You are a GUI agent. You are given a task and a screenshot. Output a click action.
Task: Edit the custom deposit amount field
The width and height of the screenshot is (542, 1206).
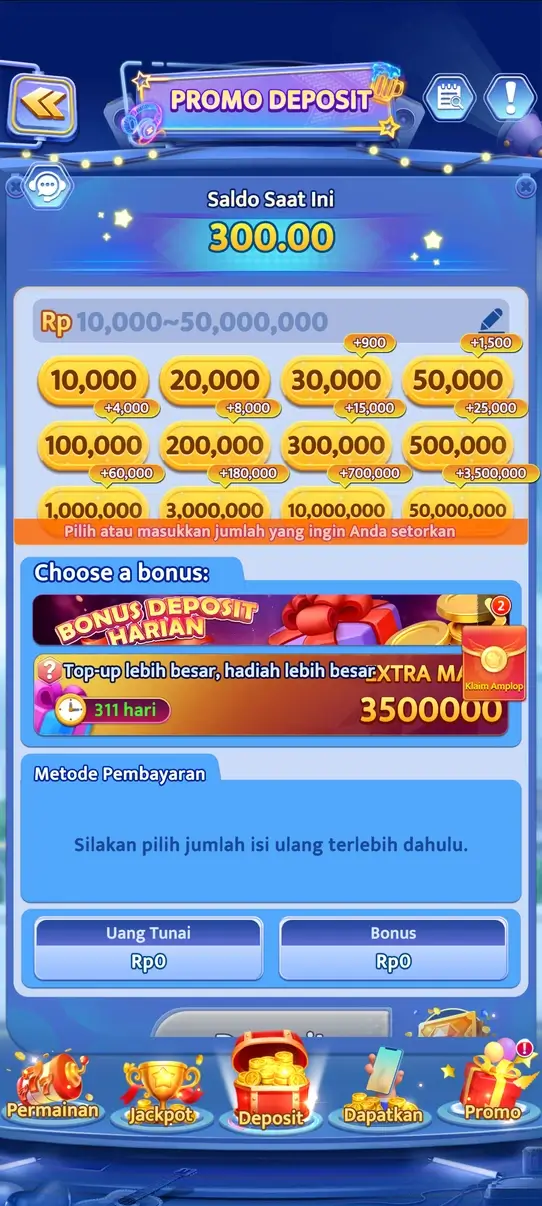tap(270, 321)
